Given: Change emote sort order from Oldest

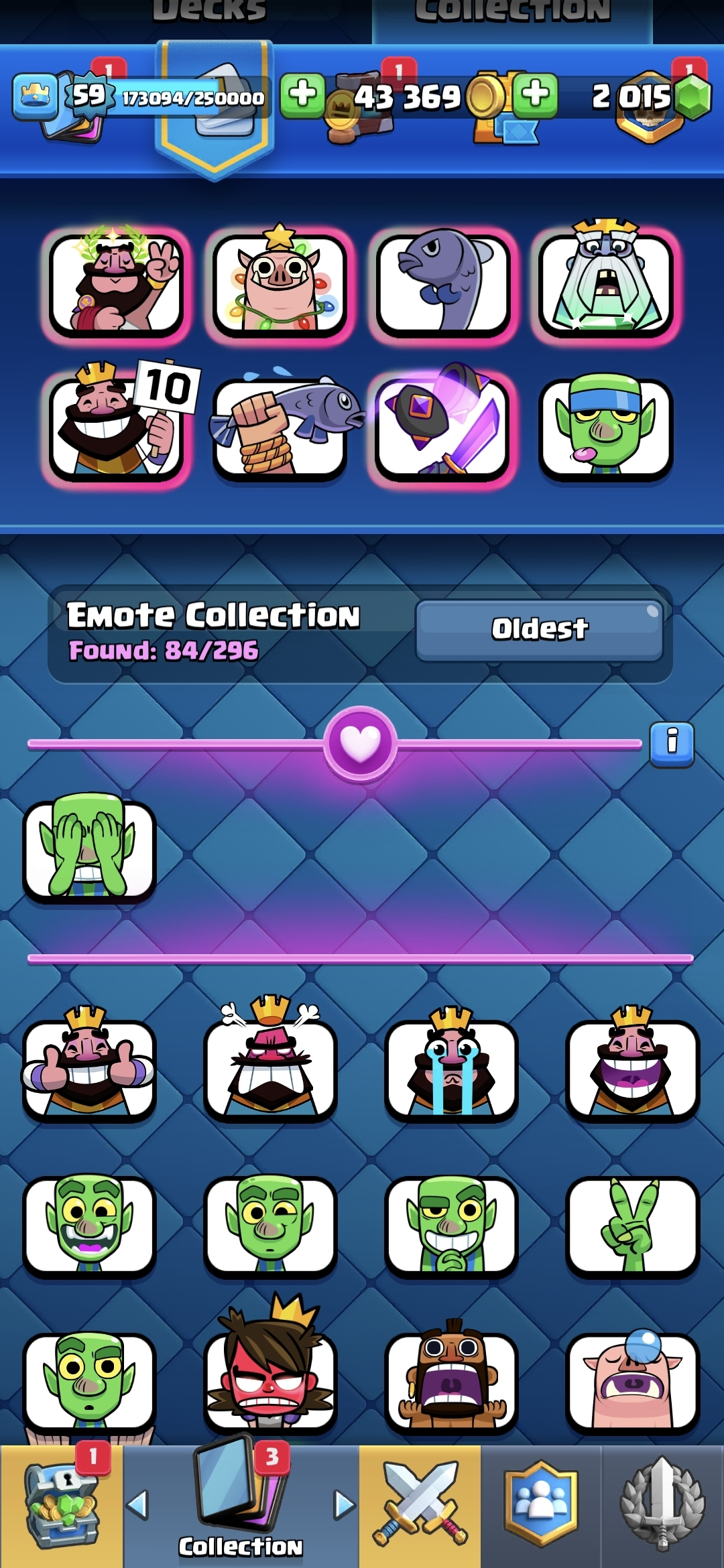Looking at the screenshot, I should click(539, 629).
